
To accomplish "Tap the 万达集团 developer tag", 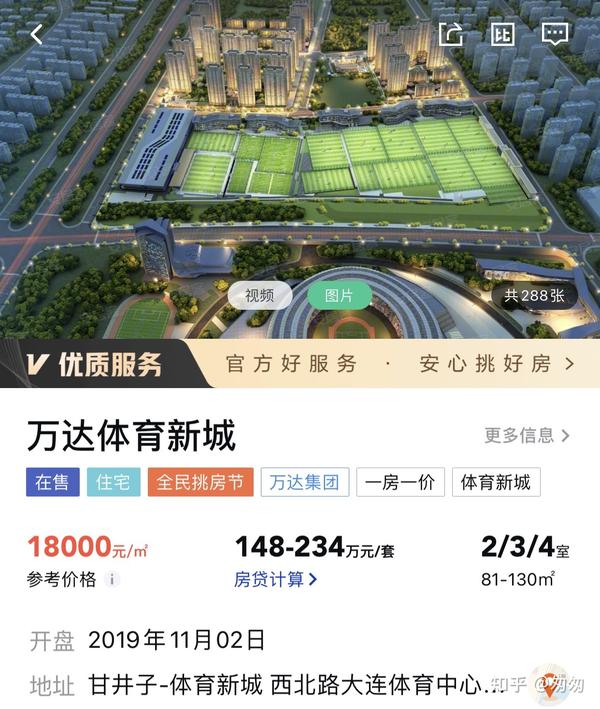I will click(x=305, y=482).
